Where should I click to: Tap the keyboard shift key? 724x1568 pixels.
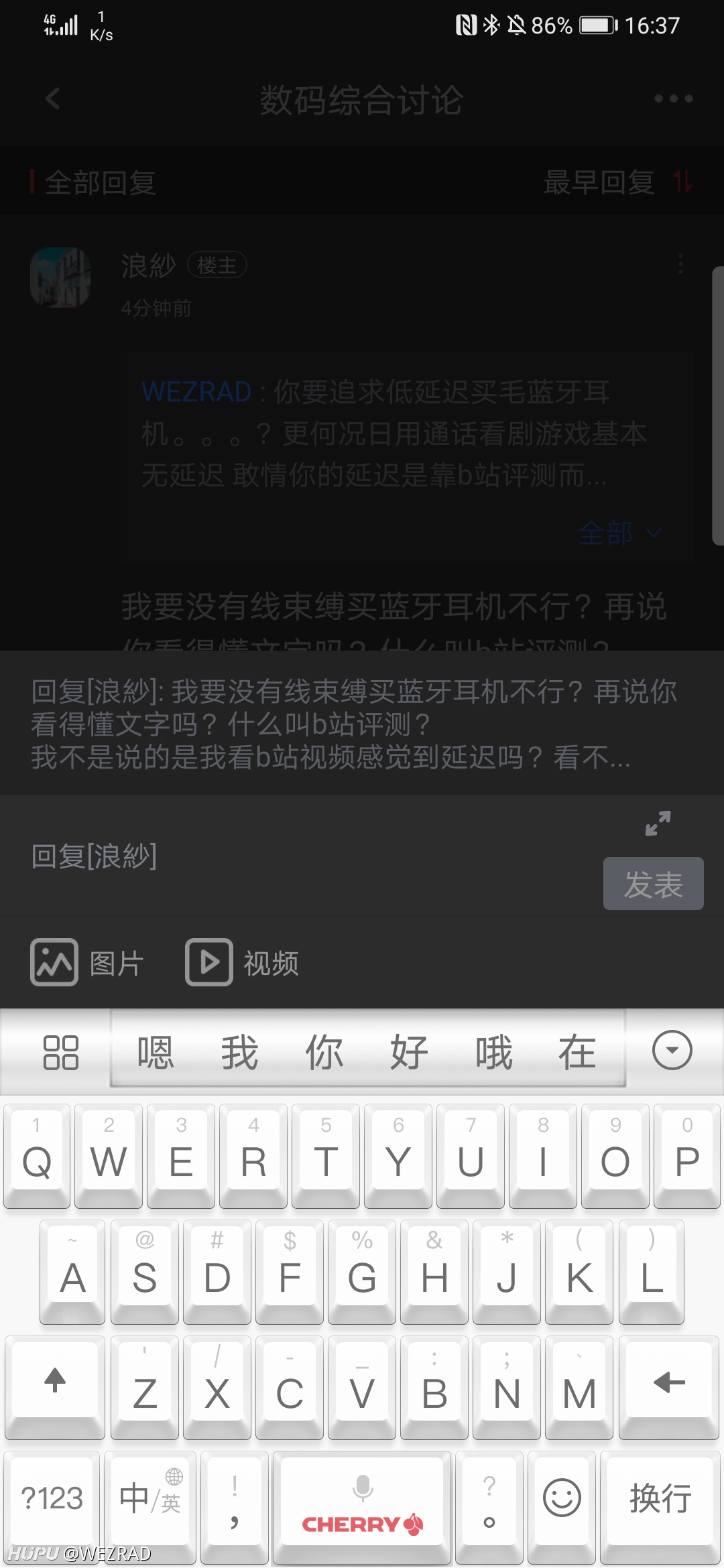click(55, 1387)
